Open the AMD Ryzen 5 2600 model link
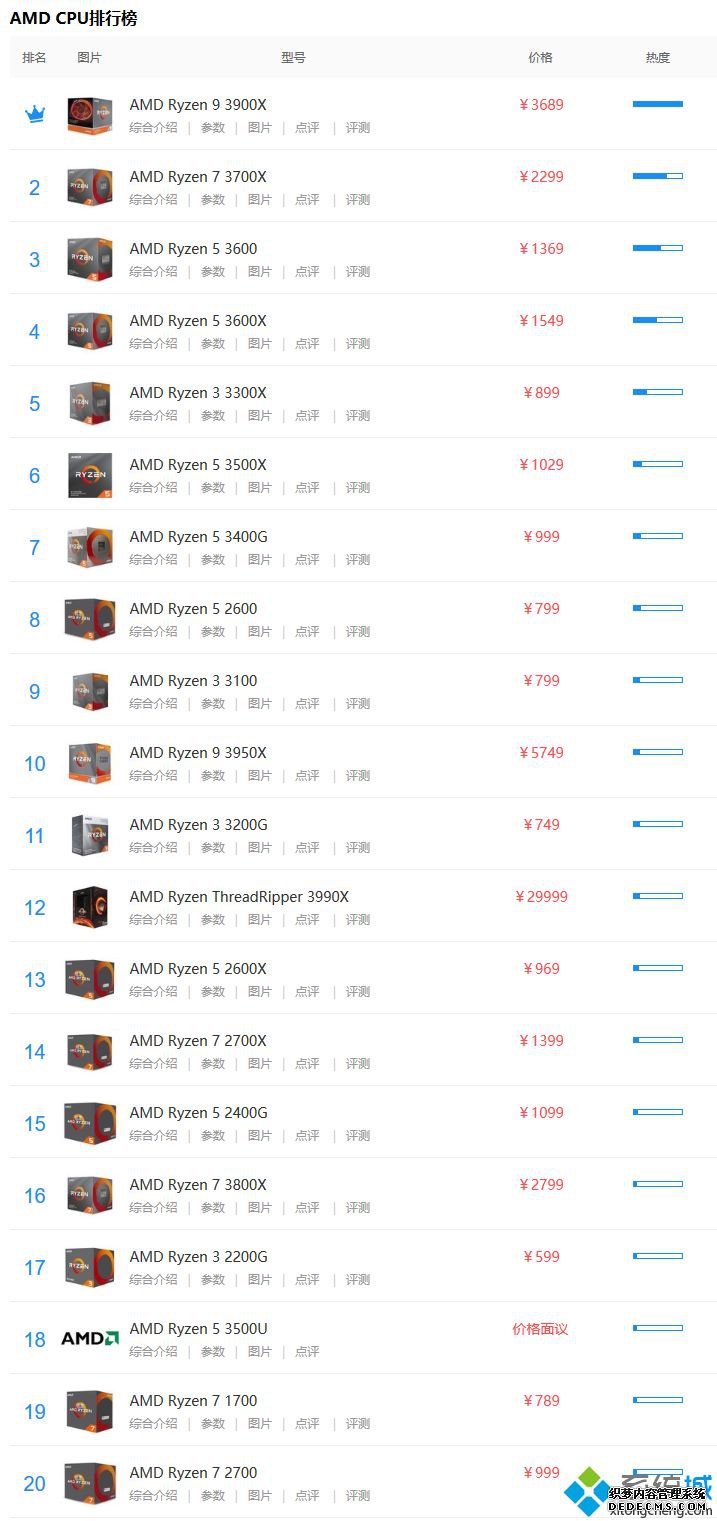 (x=193, y=609)
